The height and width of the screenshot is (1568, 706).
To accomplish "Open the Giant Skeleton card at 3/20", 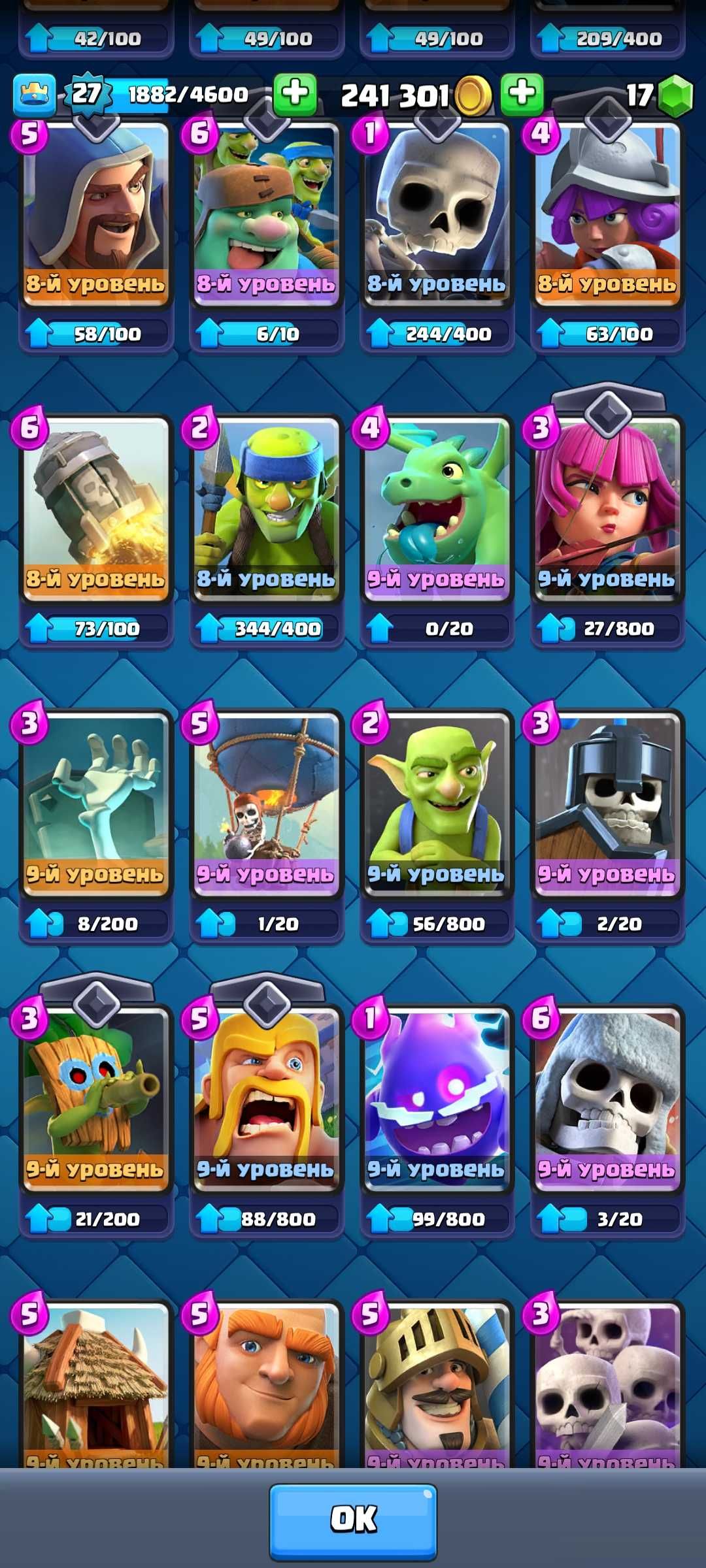I will [x=607, y=1101].
